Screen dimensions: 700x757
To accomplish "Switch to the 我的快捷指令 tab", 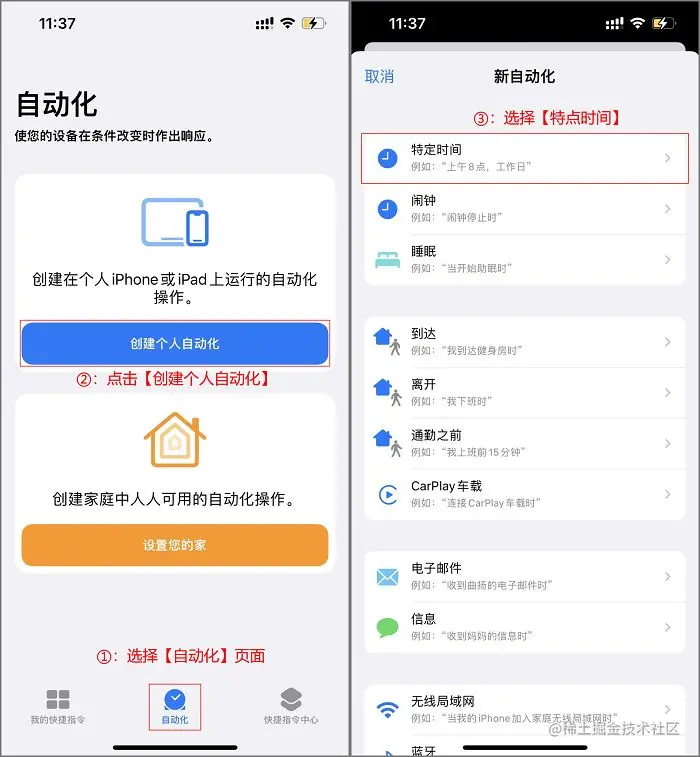I will click(58, 707).
